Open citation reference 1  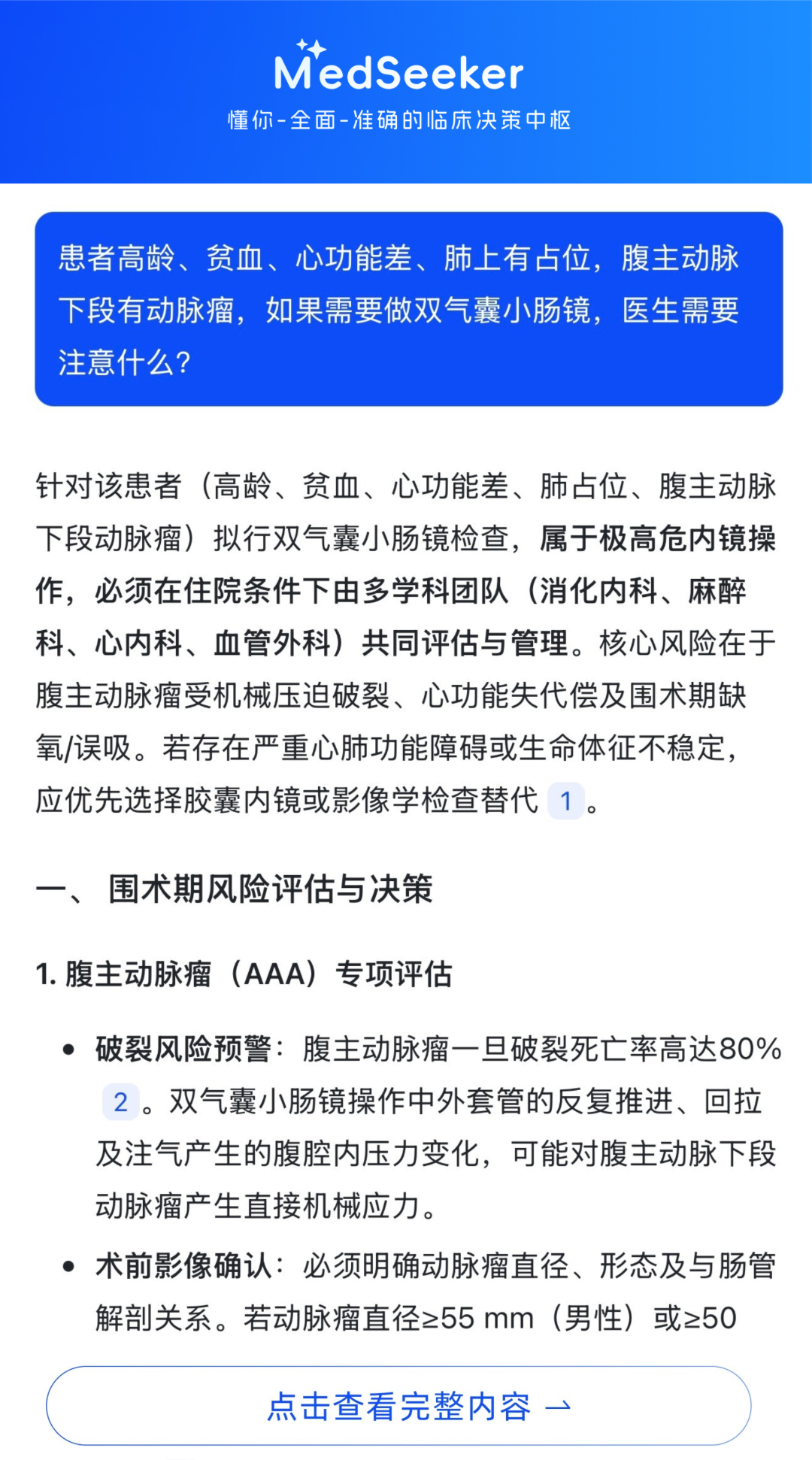(566, 801)
